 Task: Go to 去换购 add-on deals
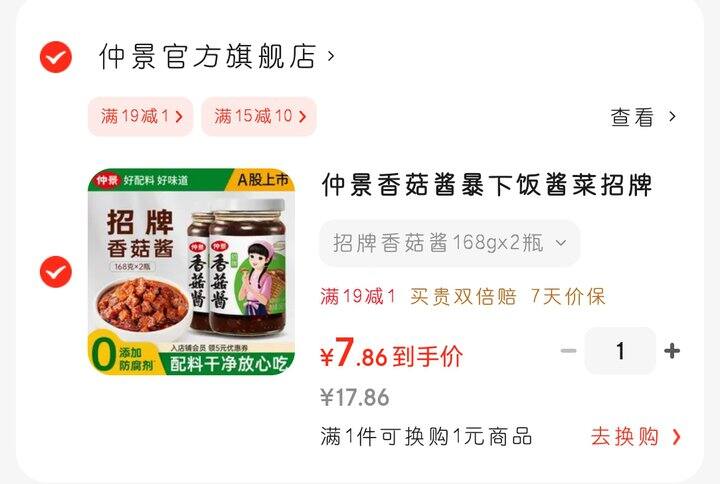pyautogui.click(x=636, y=437)
